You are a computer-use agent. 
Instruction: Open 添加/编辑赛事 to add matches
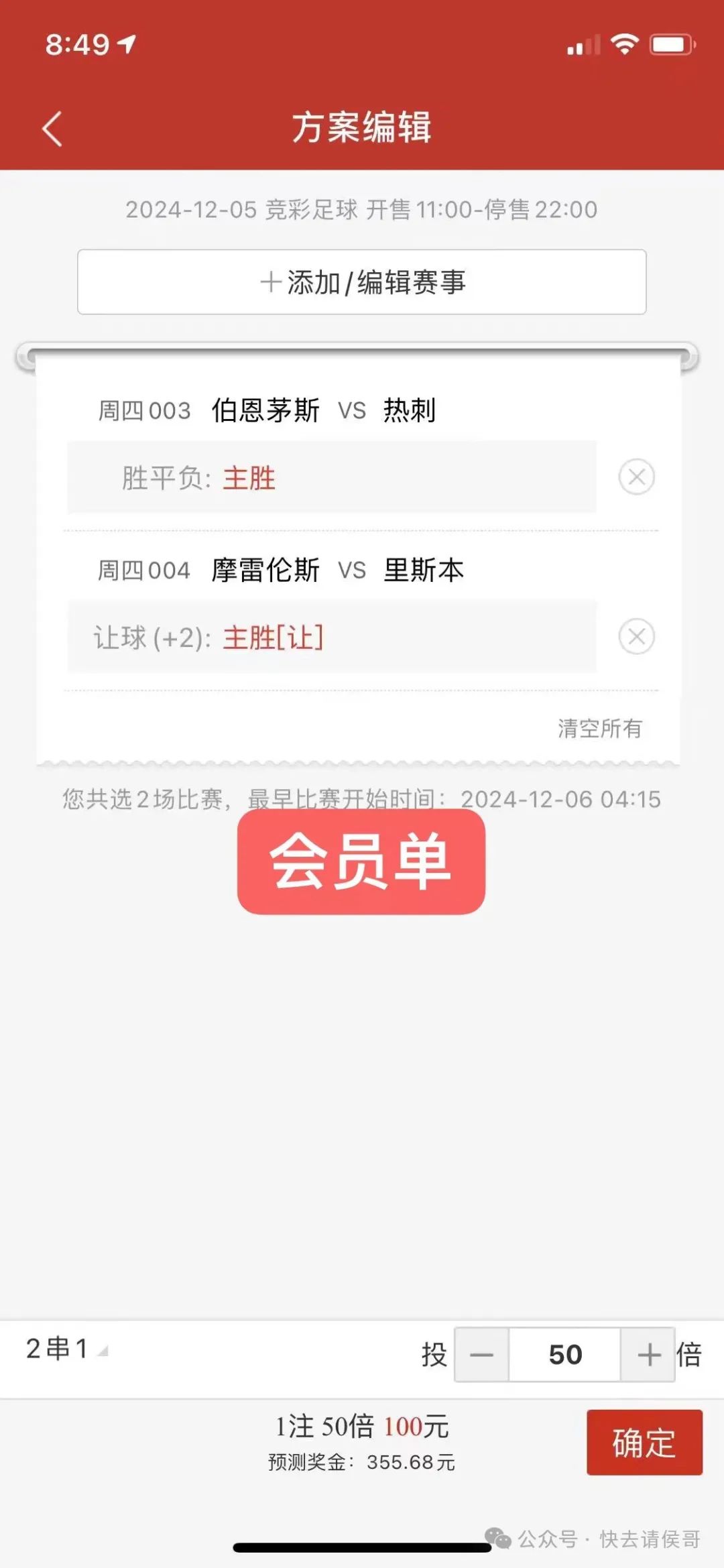(362, 282)
